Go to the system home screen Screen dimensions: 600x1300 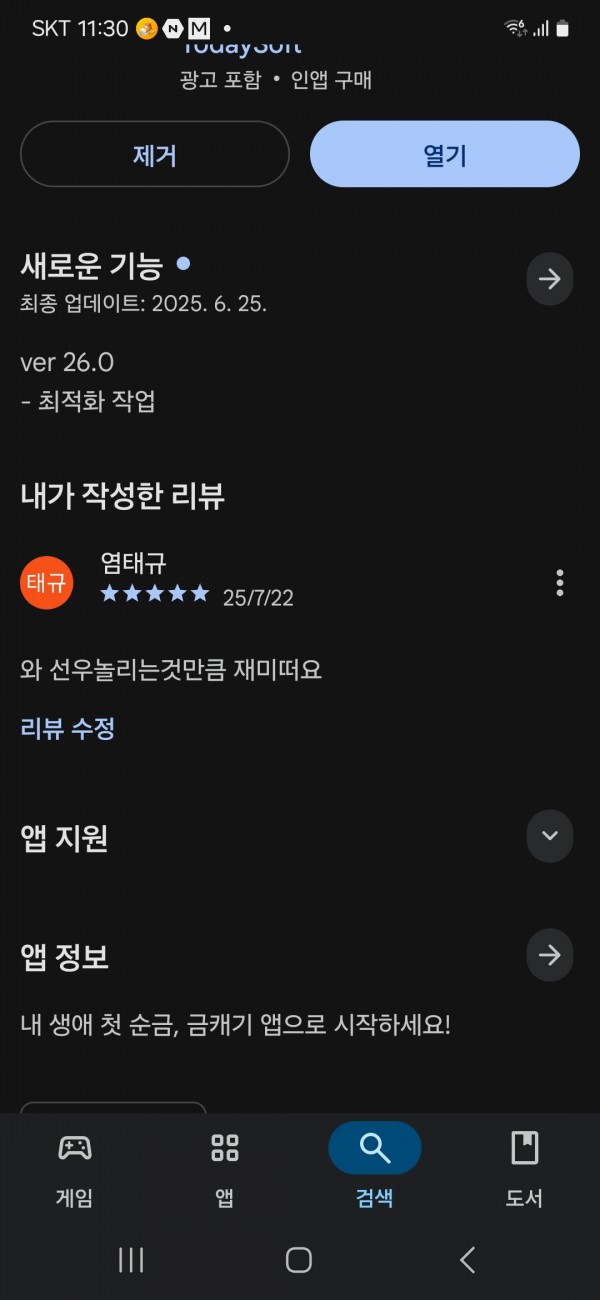pos(299,1260)
